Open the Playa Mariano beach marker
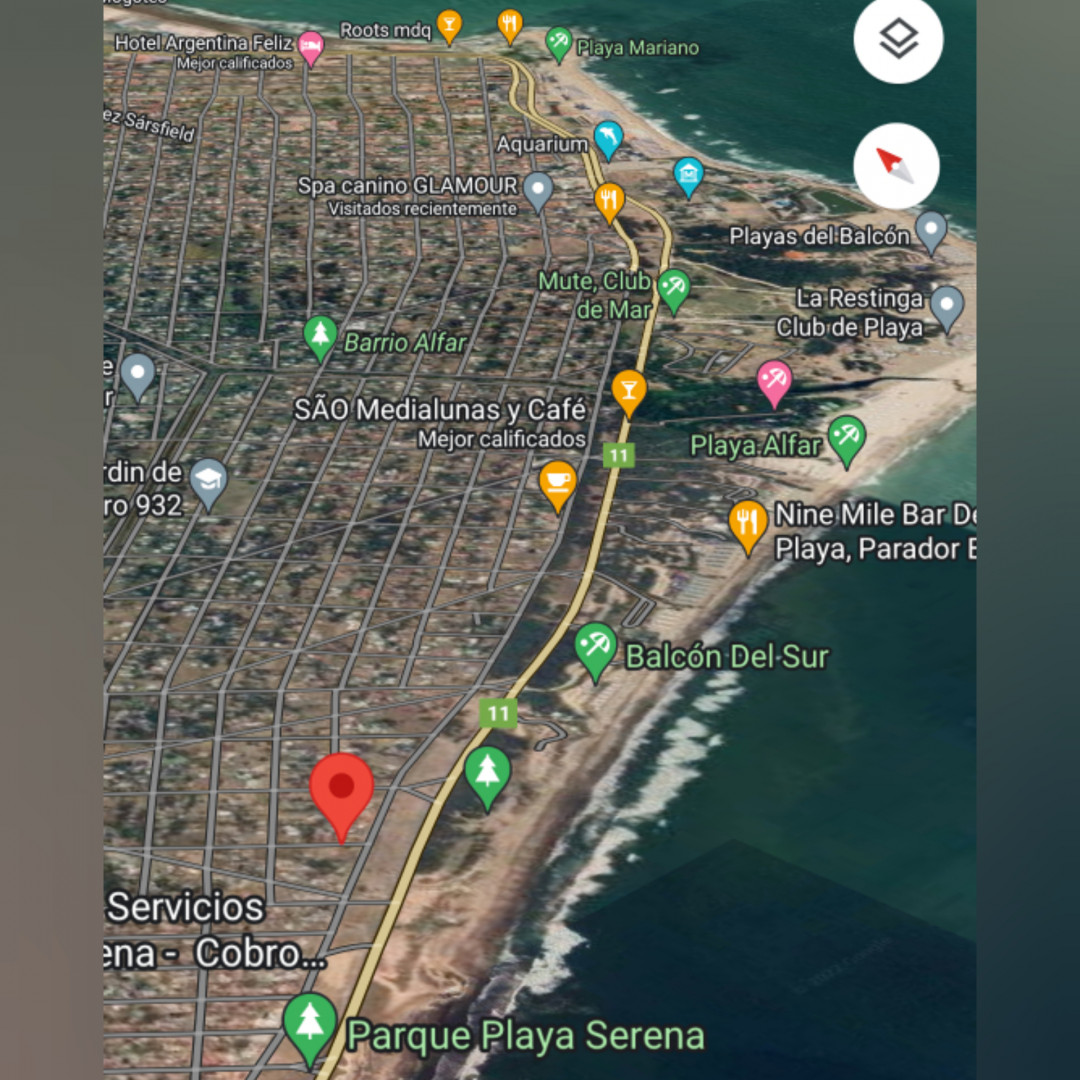This screenshot has width=1080, height=1080. point(559,43)
